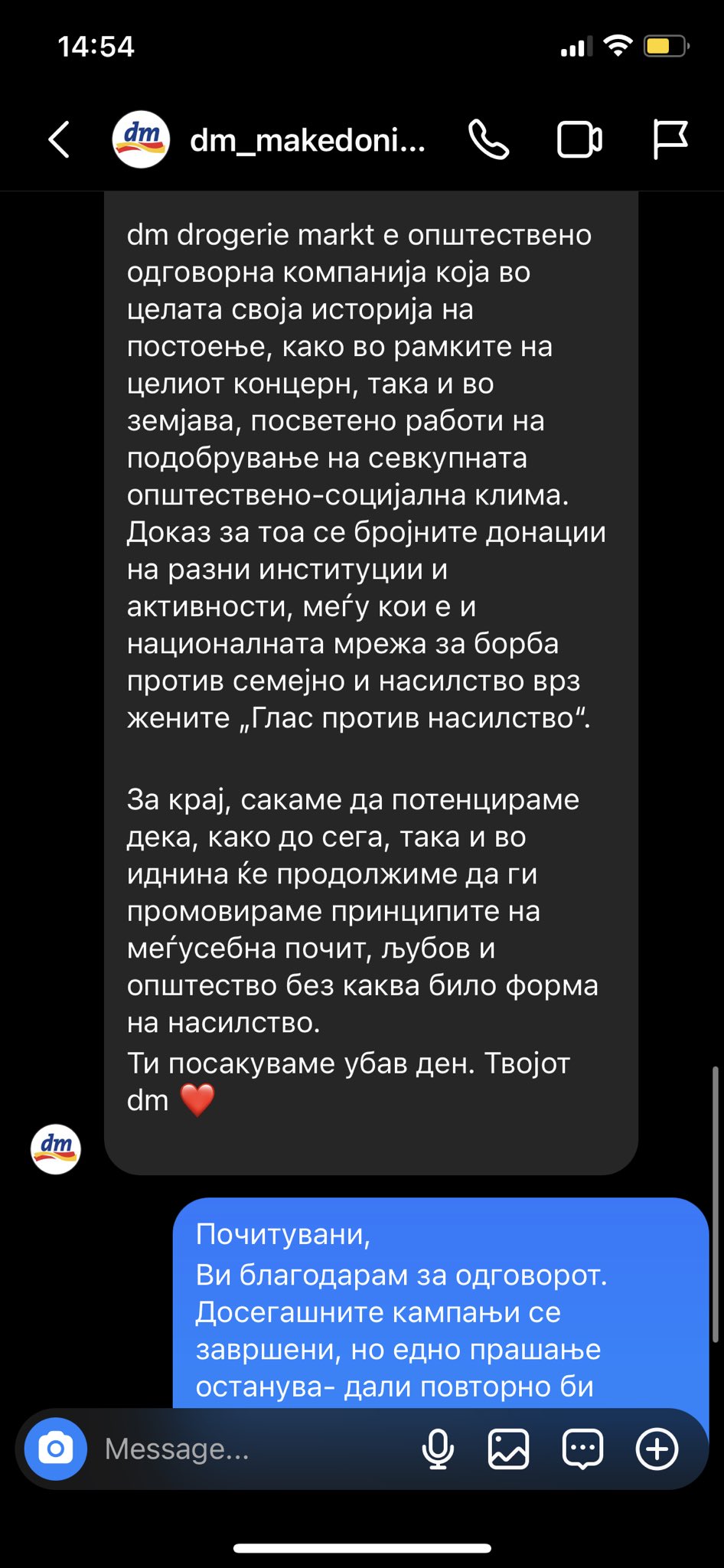This screenshot has height=1568, width=724.
Task: Open the plus menu for more options
Action: [657, 1449]
